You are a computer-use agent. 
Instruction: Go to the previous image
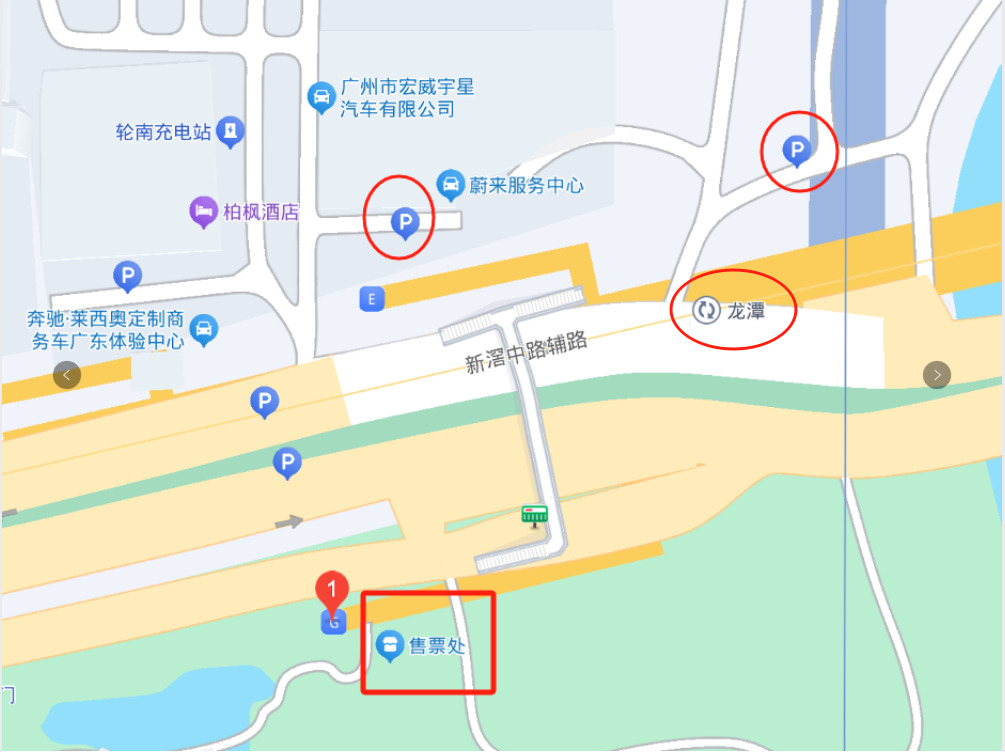[x=67, y=375]
